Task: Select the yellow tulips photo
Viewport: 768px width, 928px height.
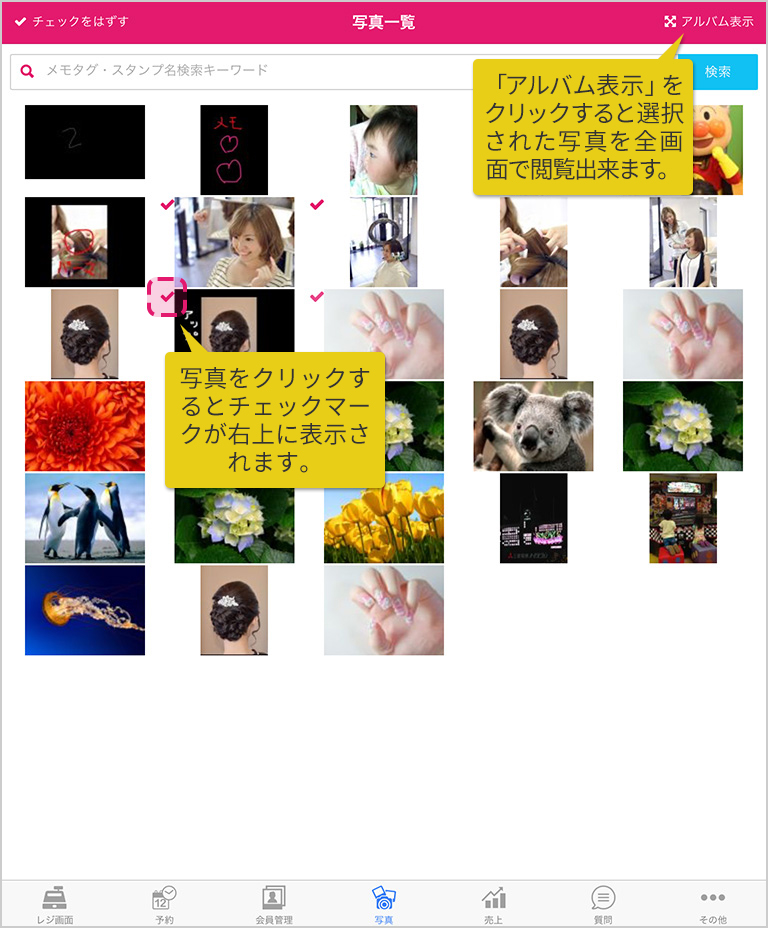Action: coord(384,518)
